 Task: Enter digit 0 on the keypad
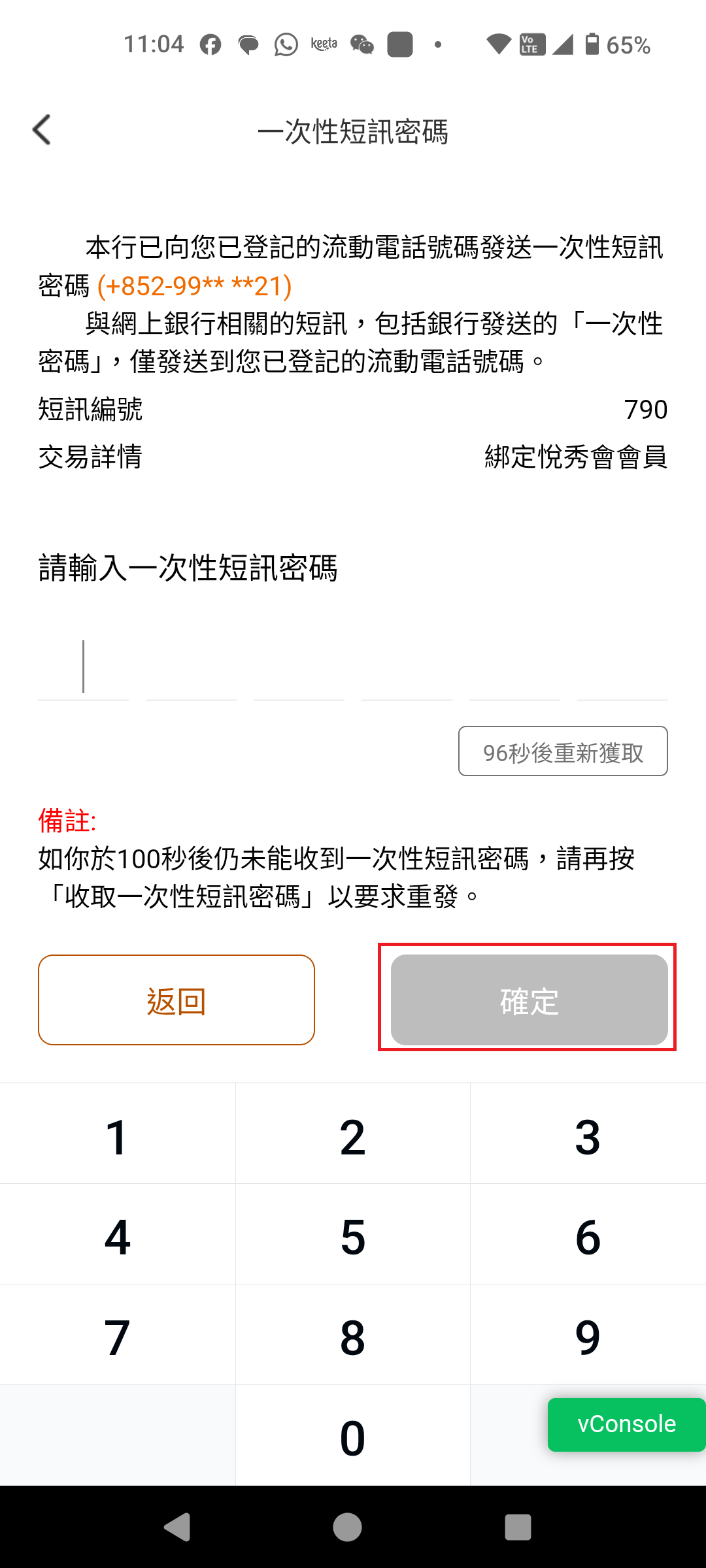(x=353, y=1436)
